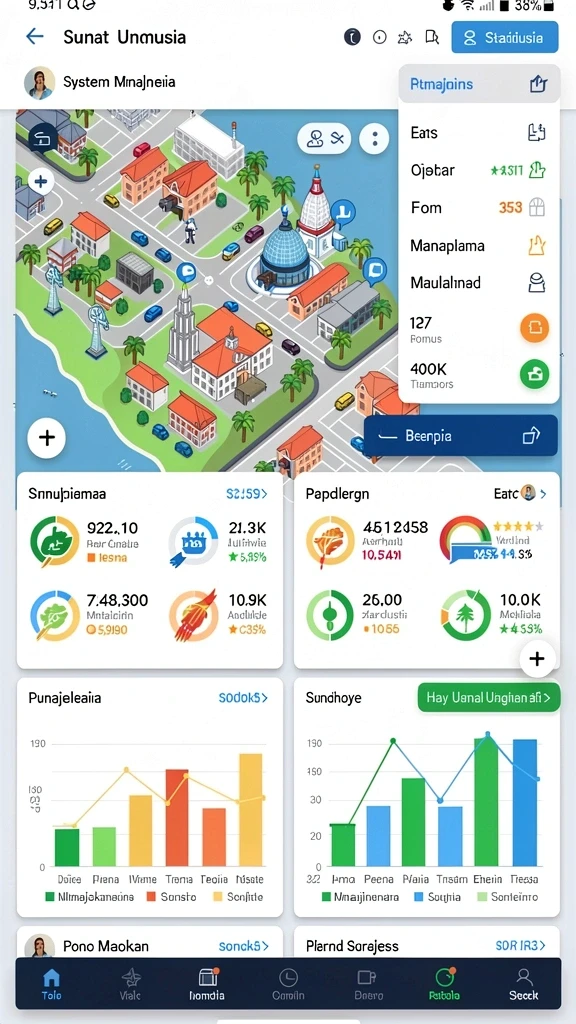Select the Maulalınad menu row
The height and width of the screenshot is (1024, 576).
(x=479, y=283)
